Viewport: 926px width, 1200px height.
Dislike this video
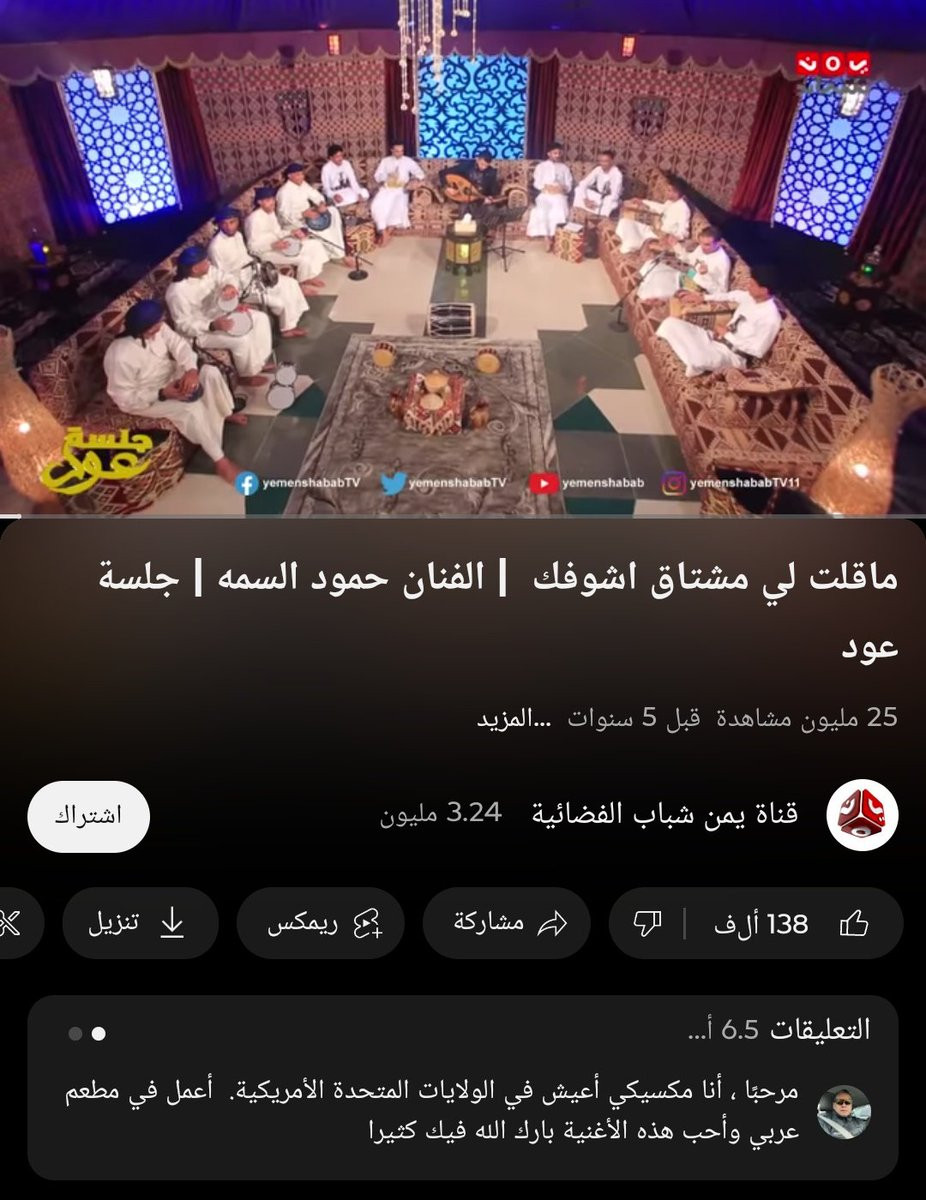pyautogui.click(x=648, y=924)
